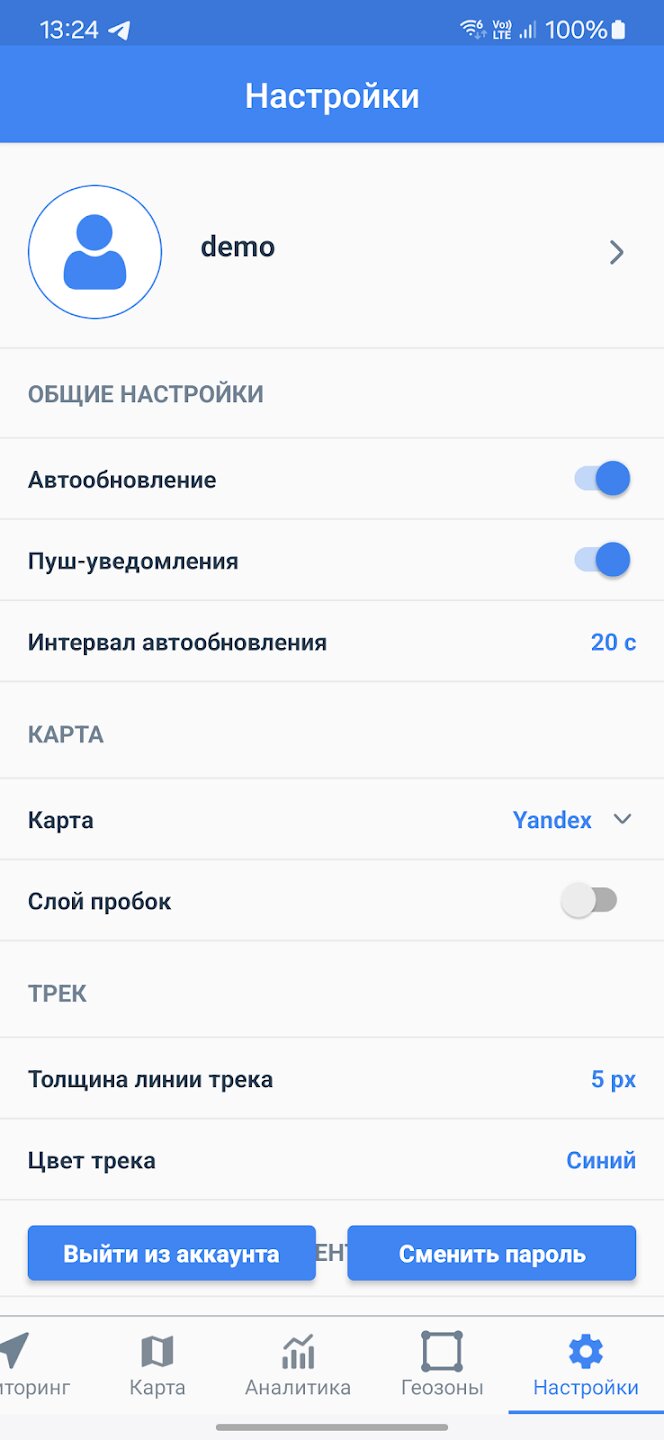Open the Аналитика tab

point(298,1365)
